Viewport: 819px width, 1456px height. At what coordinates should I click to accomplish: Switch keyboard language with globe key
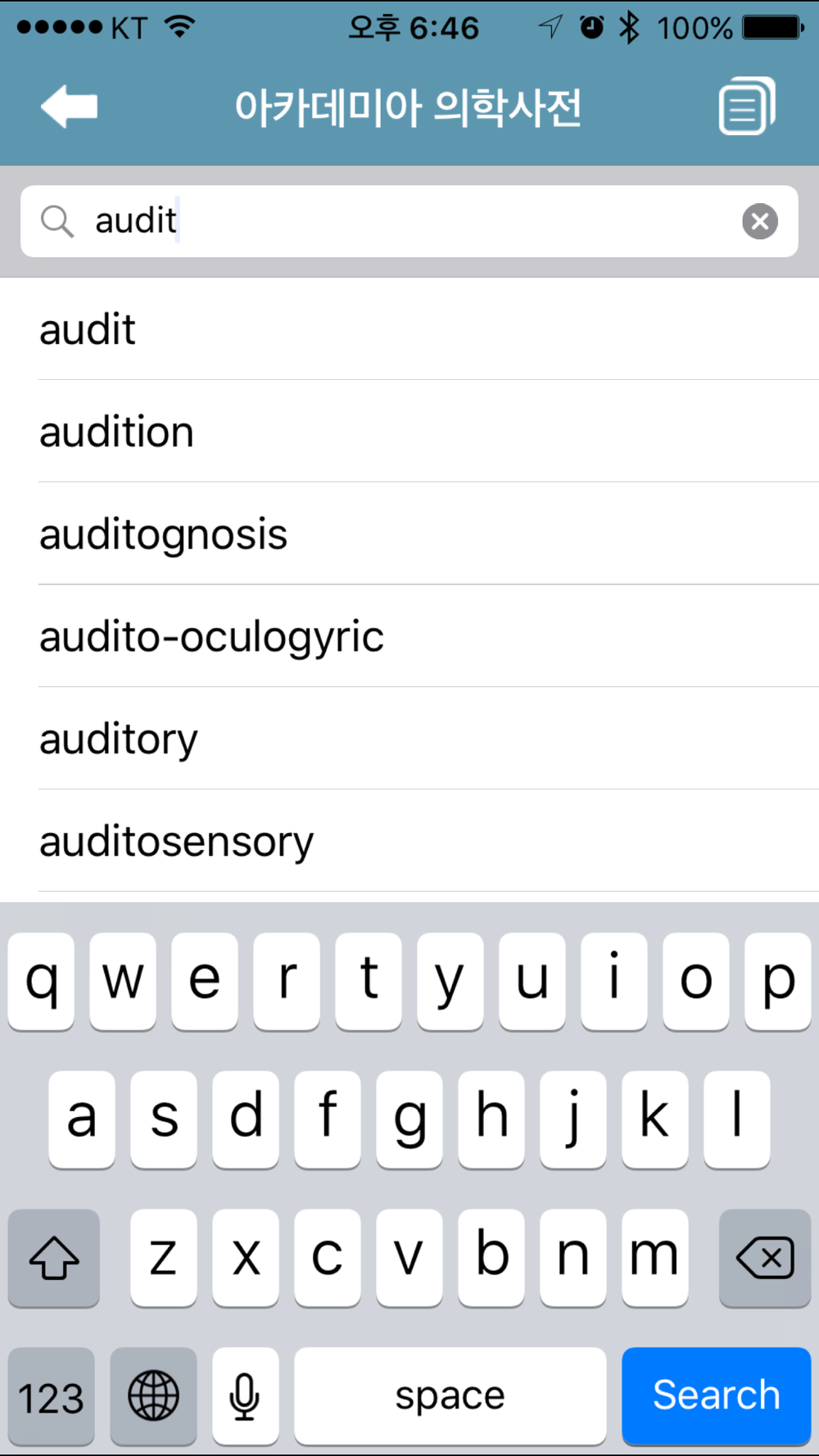[x=153, y=1395]
